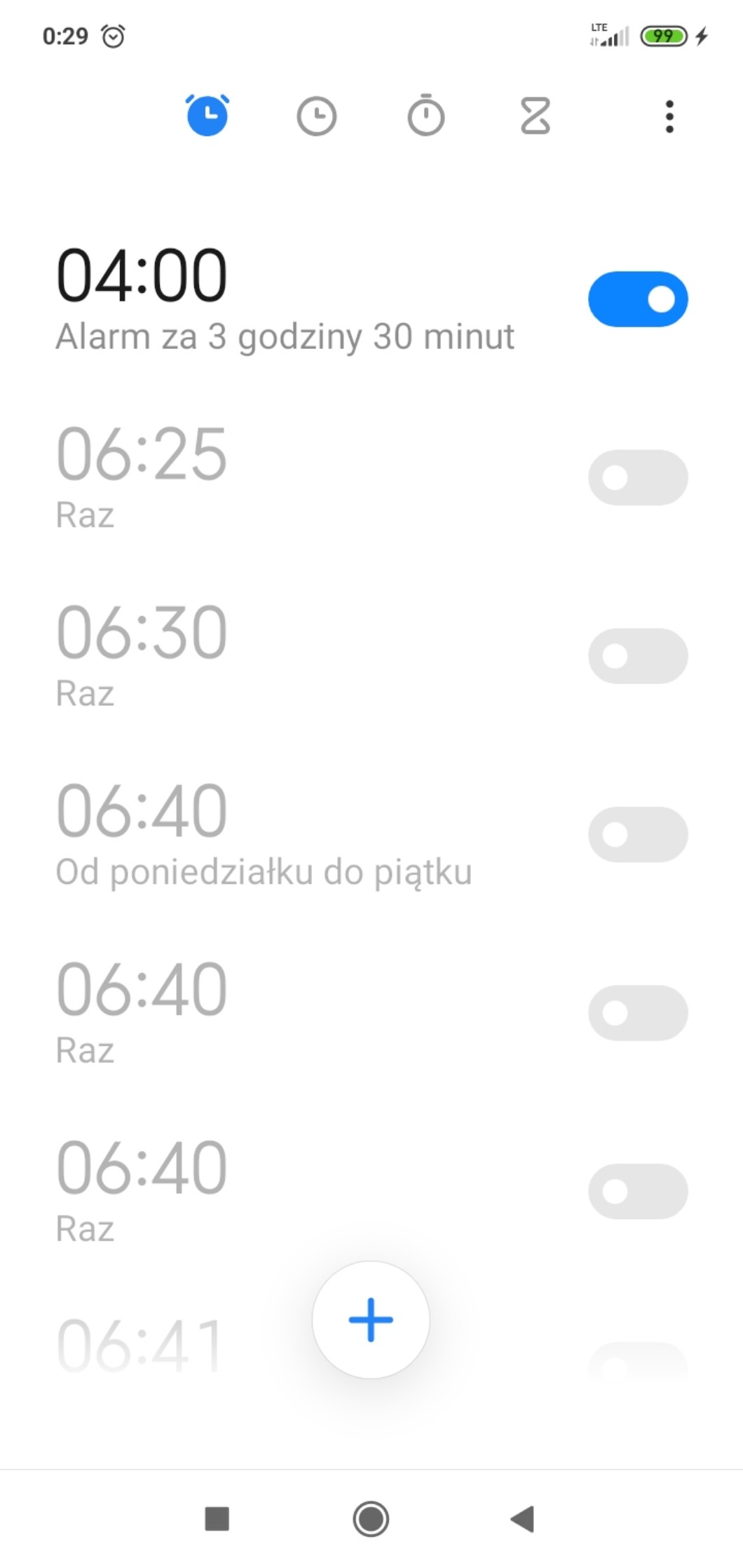743x1568 pixels.
Task: Turn off the 04:00 alarm
Action: pyautogui.click(x=637, y=299)
